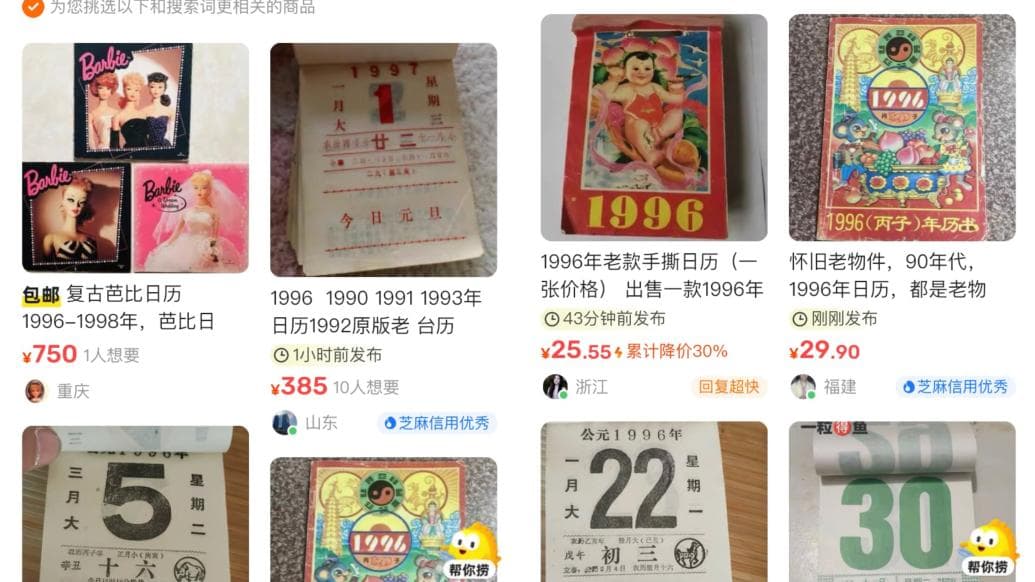View the 山东 seller's avatar

coord(284,423)
